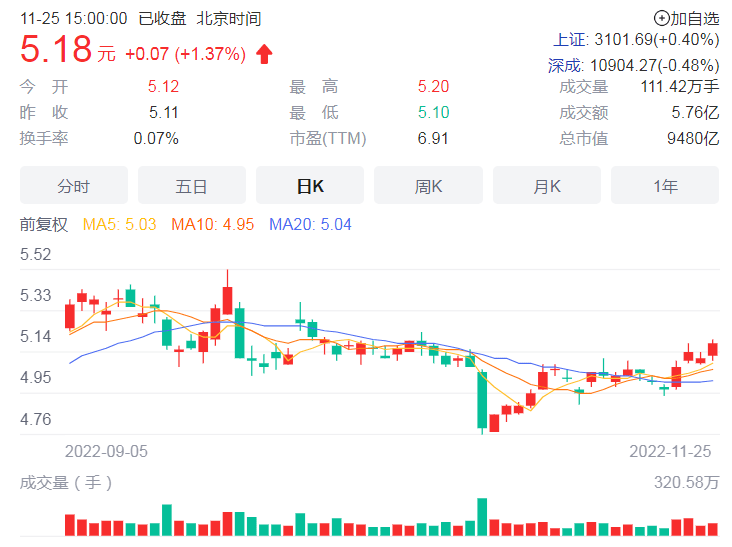This screenshot has height=547, width=732.
Task: Add this stock to watchlist (加自选)
Action: (x=686, y=18)
